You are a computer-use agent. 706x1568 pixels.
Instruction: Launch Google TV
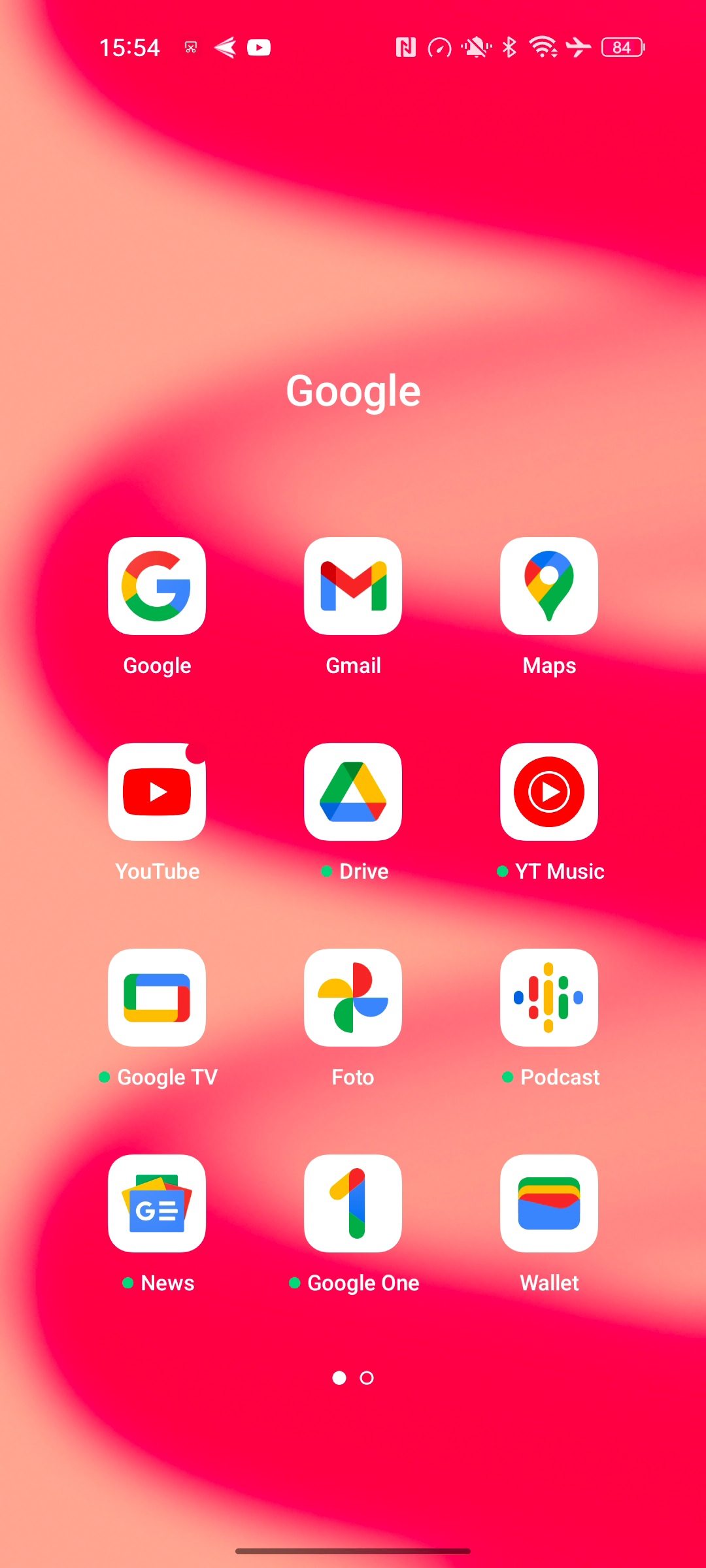pos(157,998)
